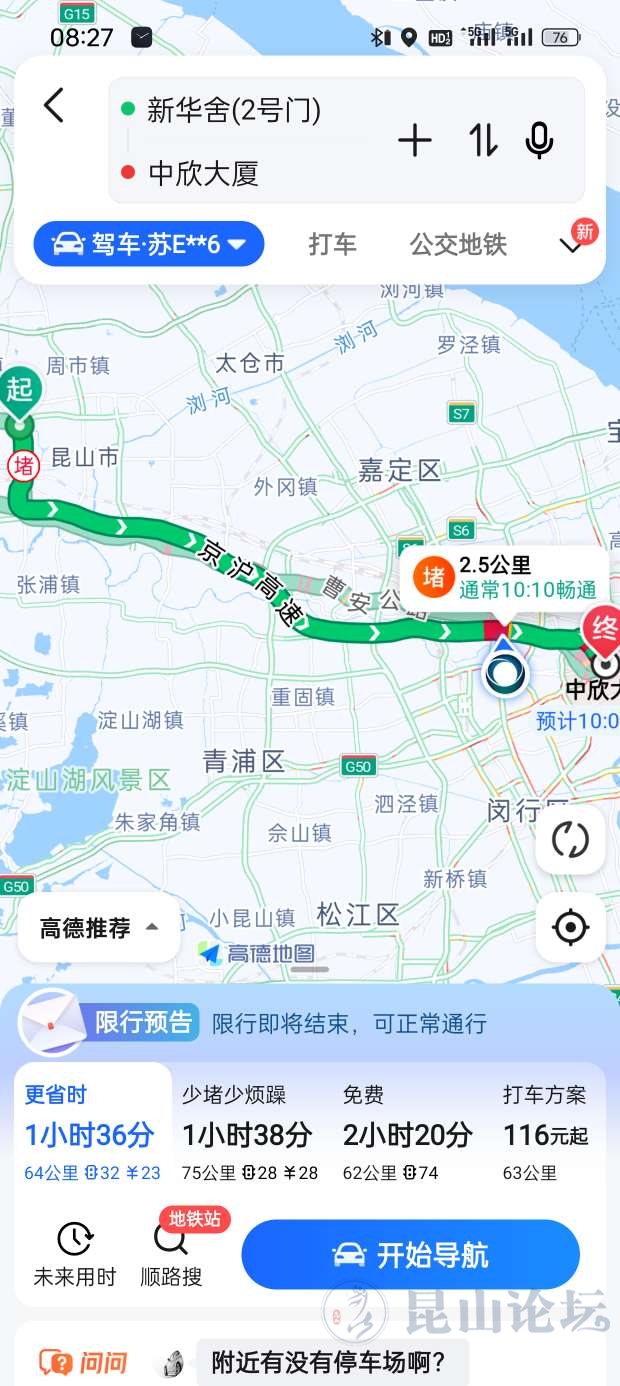Viewport: 620px width, 1386px height.
Task: Open 顺路搜 search along route
Action: (x=171, y=1254)
